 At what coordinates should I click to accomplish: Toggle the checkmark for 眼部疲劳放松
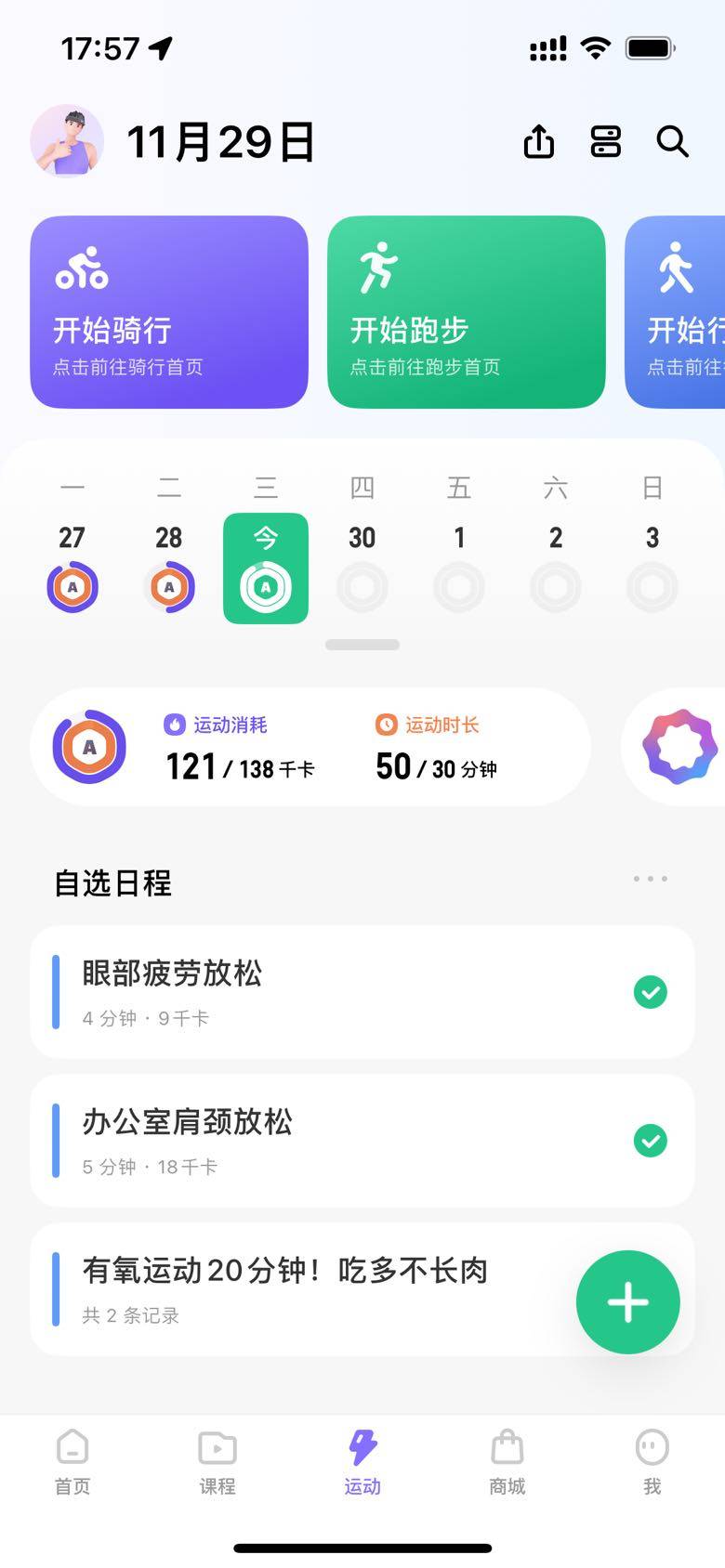coord(650,992)
